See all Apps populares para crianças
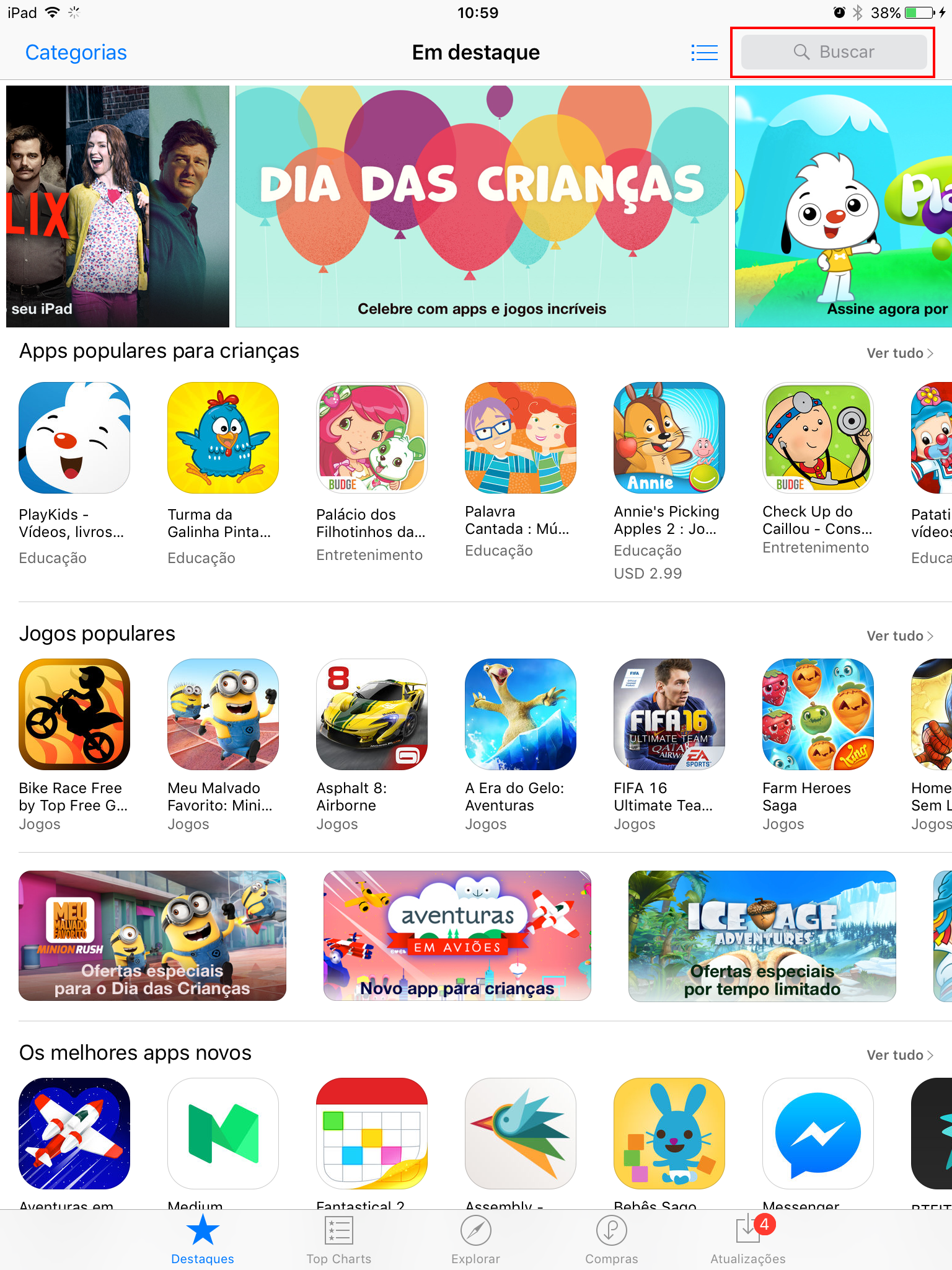 point(899,353)
